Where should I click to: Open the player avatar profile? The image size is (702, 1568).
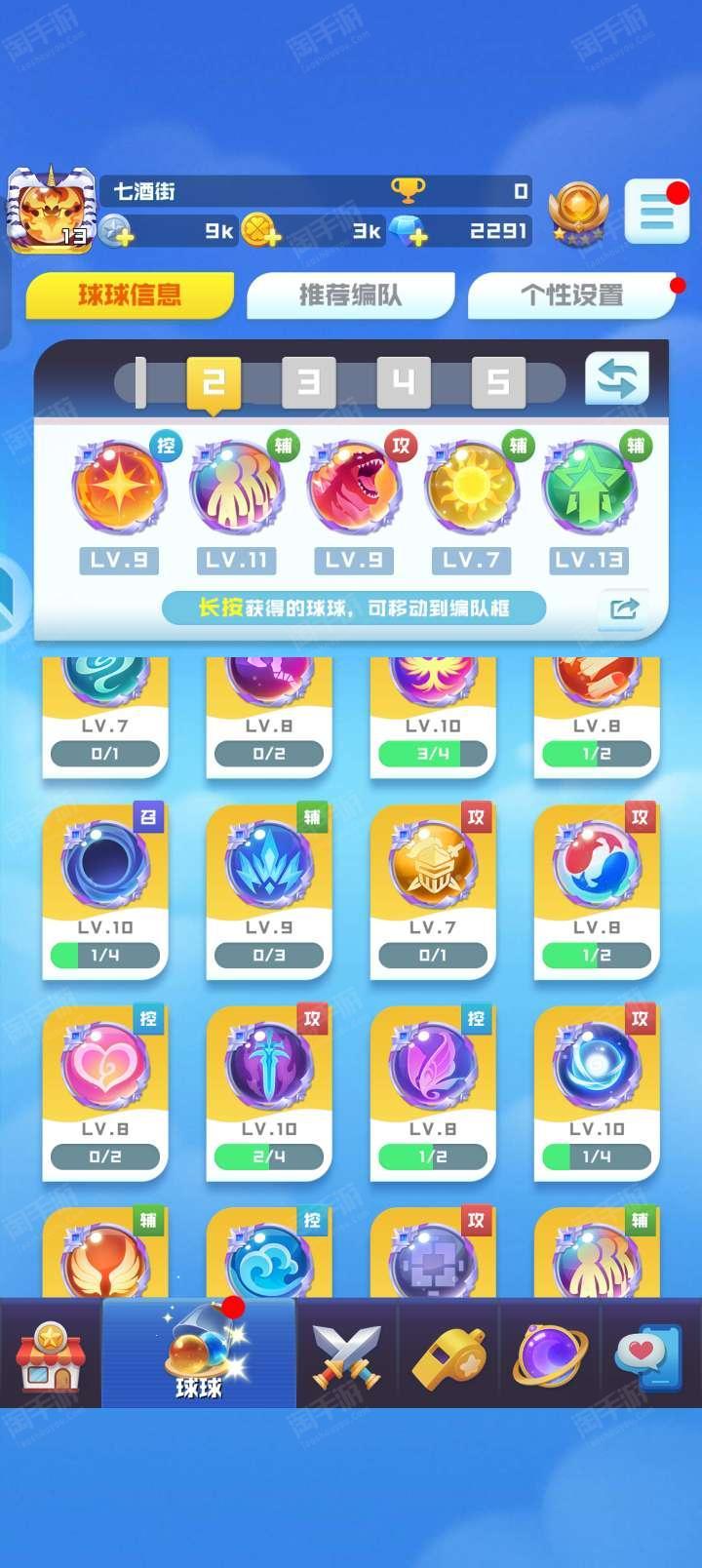(x=51, y=210)
